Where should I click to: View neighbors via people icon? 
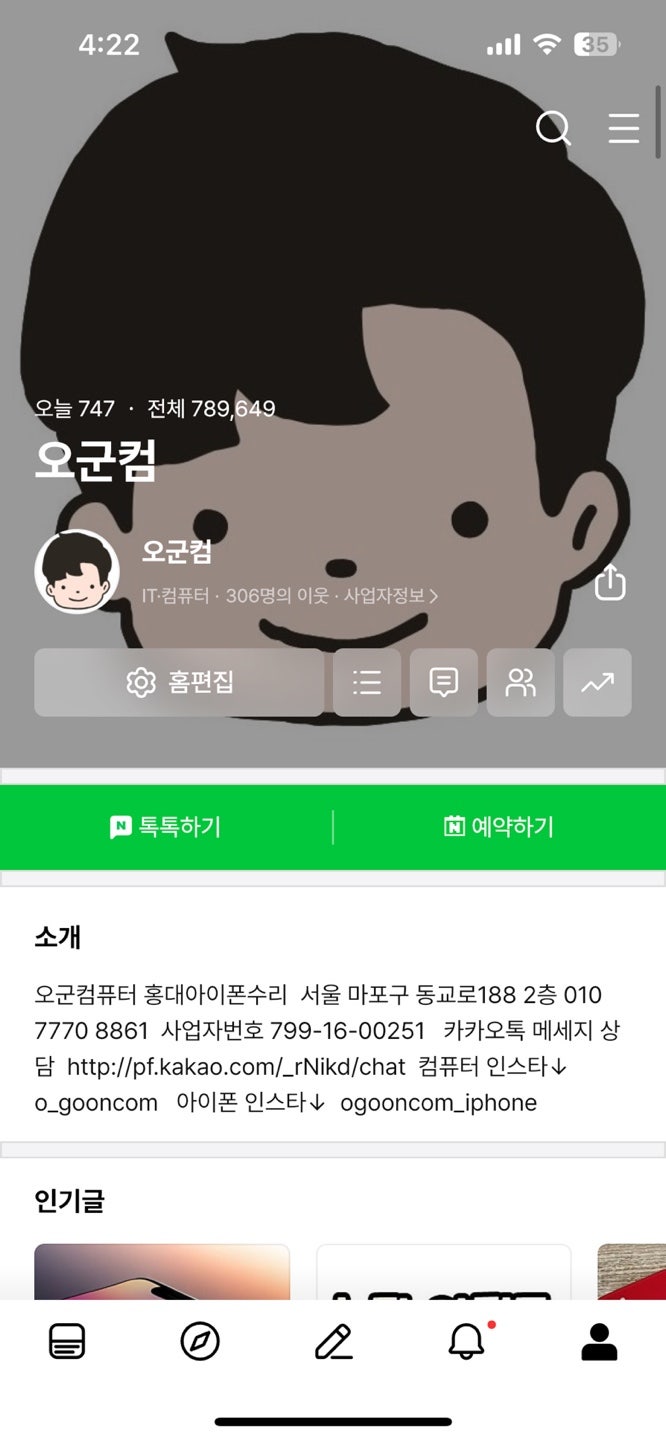tap(520, 683)
